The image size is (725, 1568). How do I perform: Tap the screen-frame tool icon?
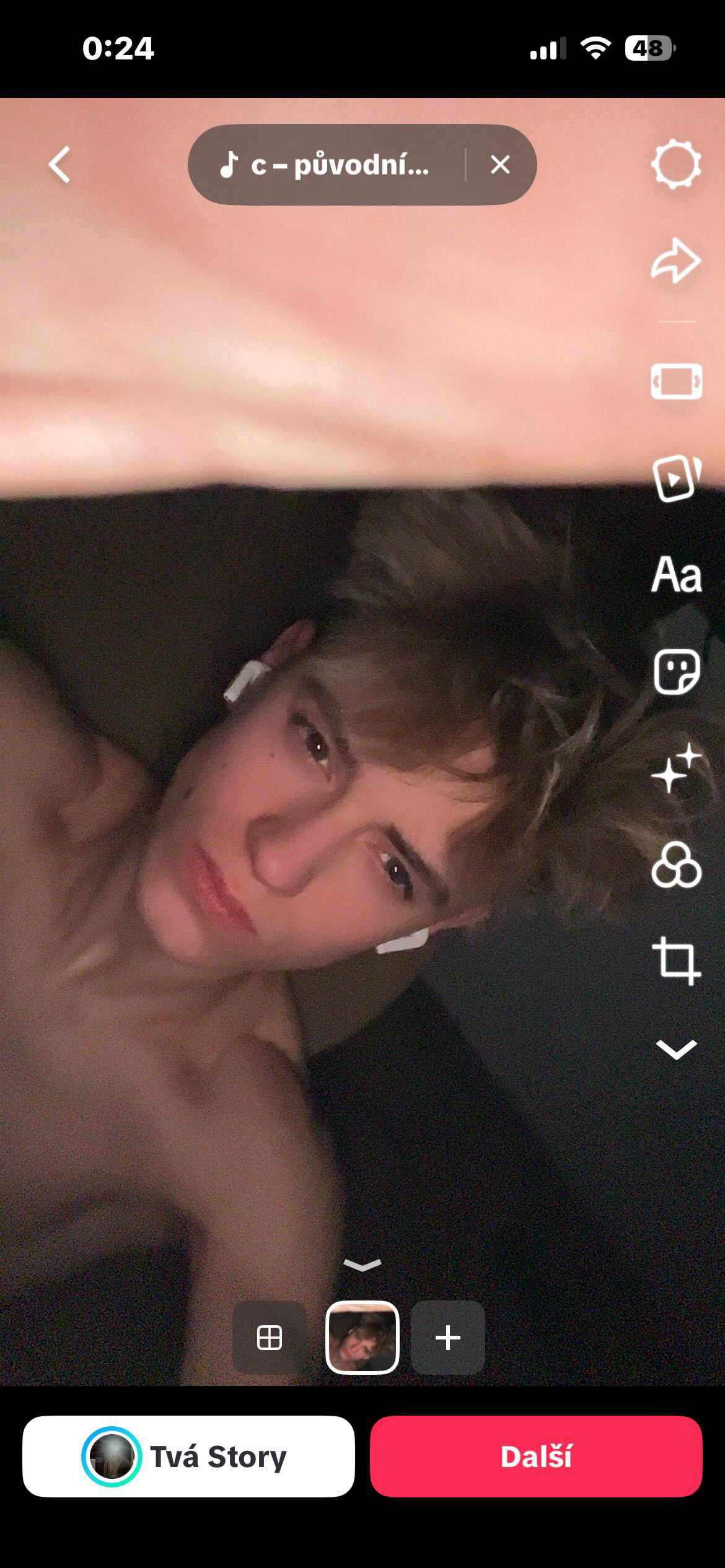click(x=676, y=381)
